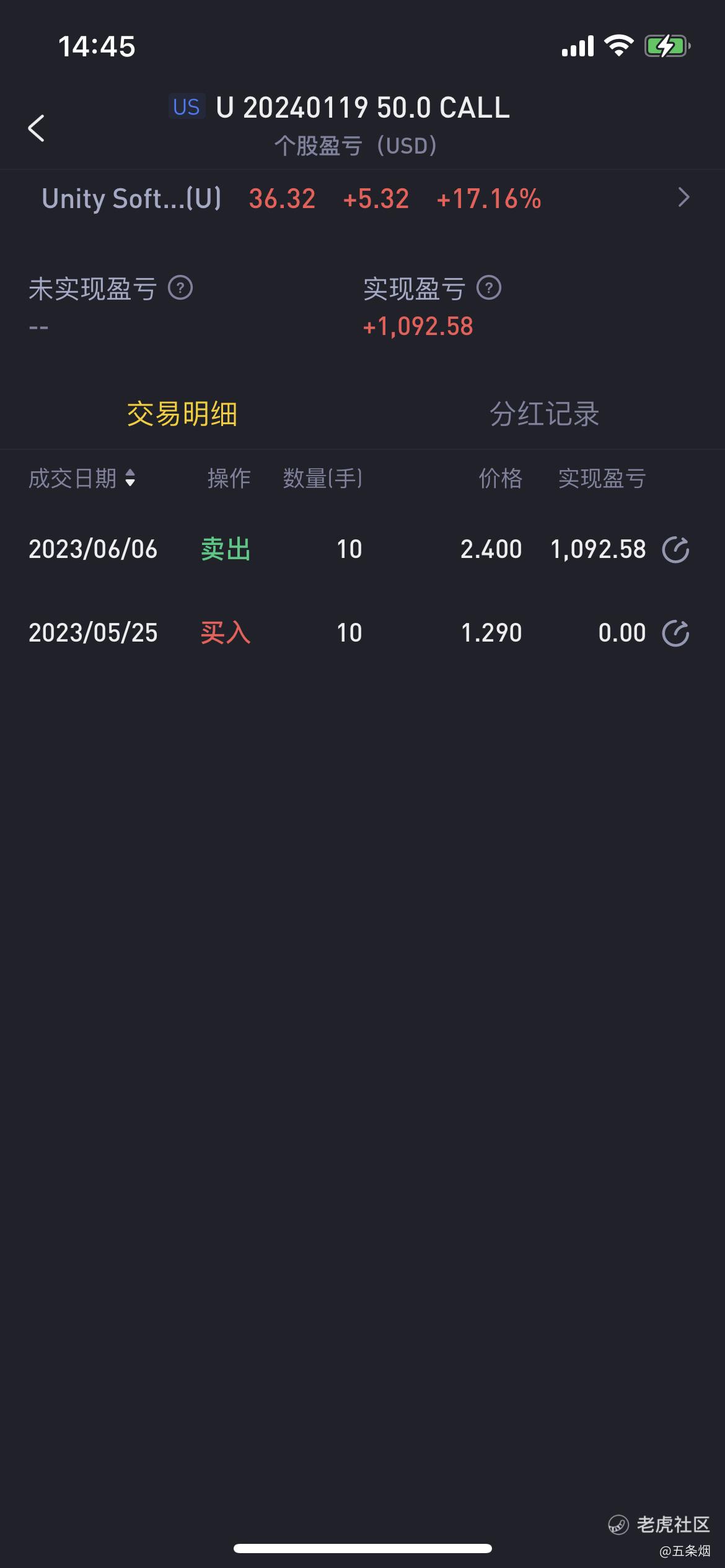
Task: Share the 2023/05/25 买入 trade
Action: click(675, 633)
